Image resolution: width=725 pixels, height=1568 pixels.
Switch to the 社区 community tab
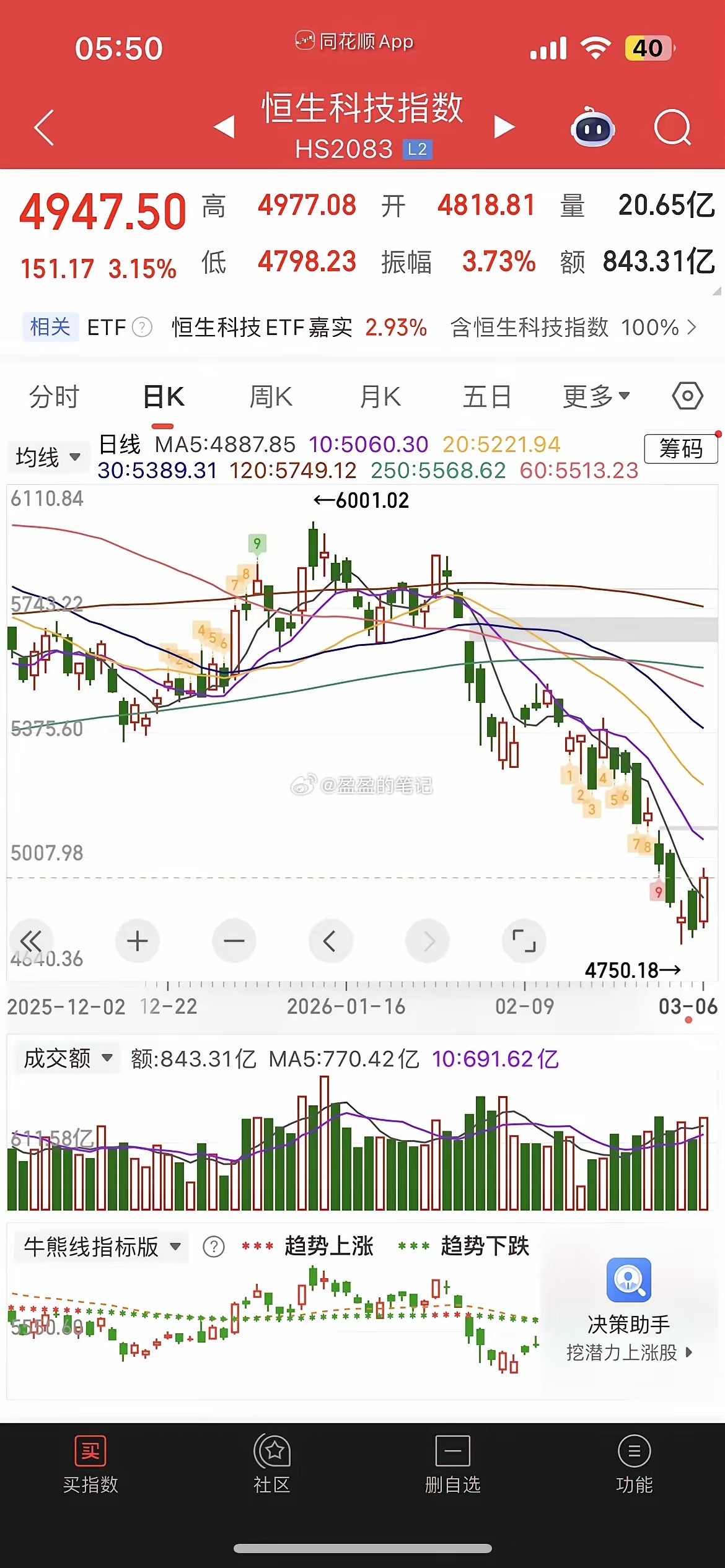point(271,1480)
